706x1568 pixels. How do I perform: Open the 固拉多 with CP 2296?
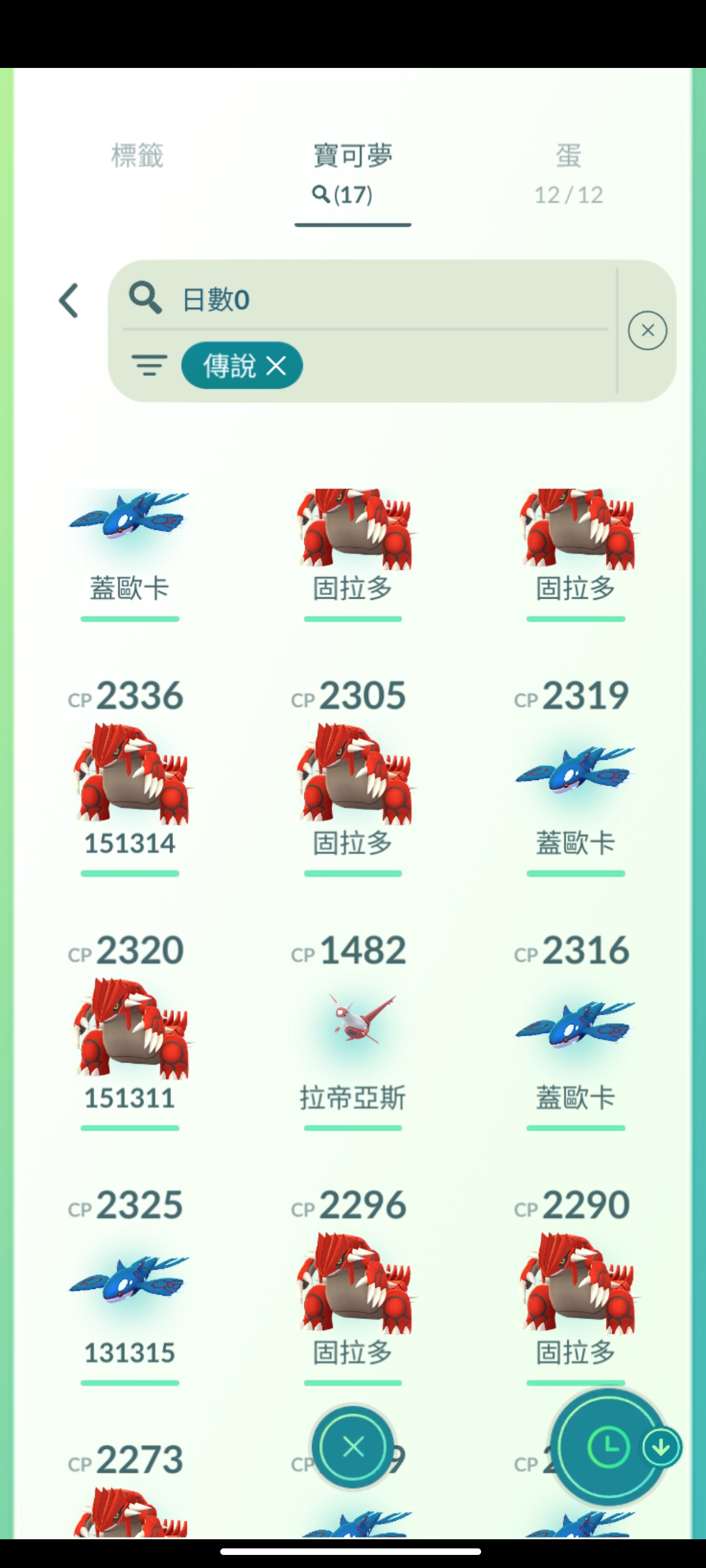(x=353, y=1284)
